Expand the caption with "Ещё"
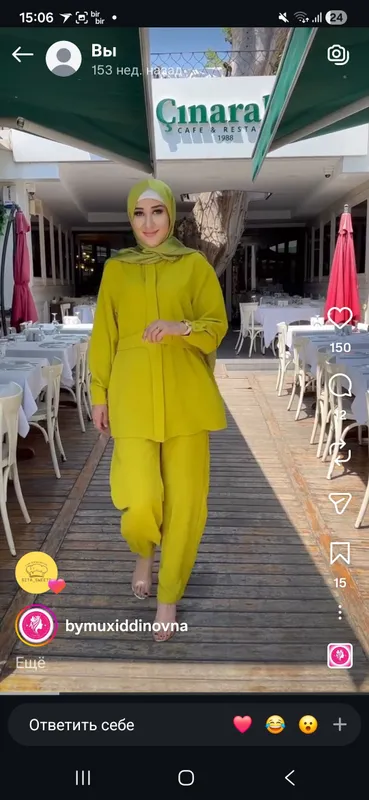Viewport: 369px width, 800px height. [x=30, y=663]
